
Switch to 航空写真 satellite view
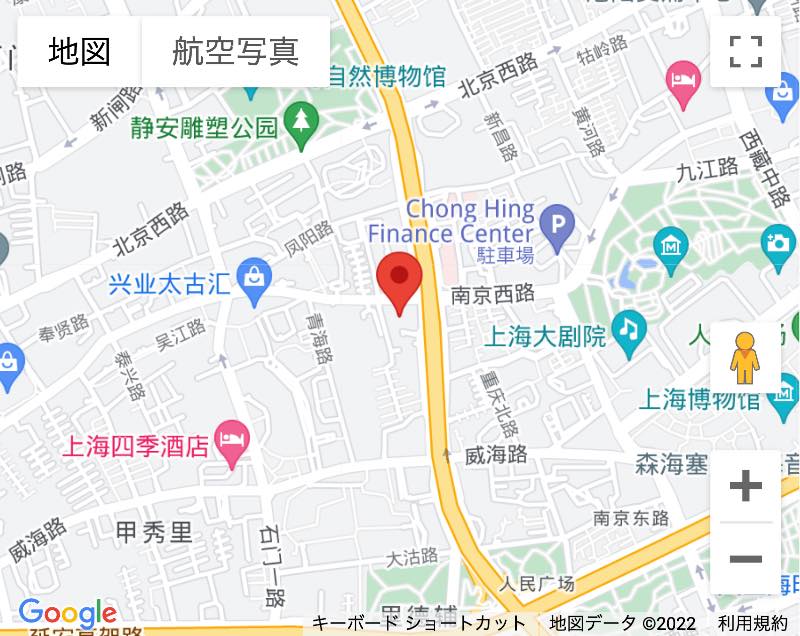(235, 51)
